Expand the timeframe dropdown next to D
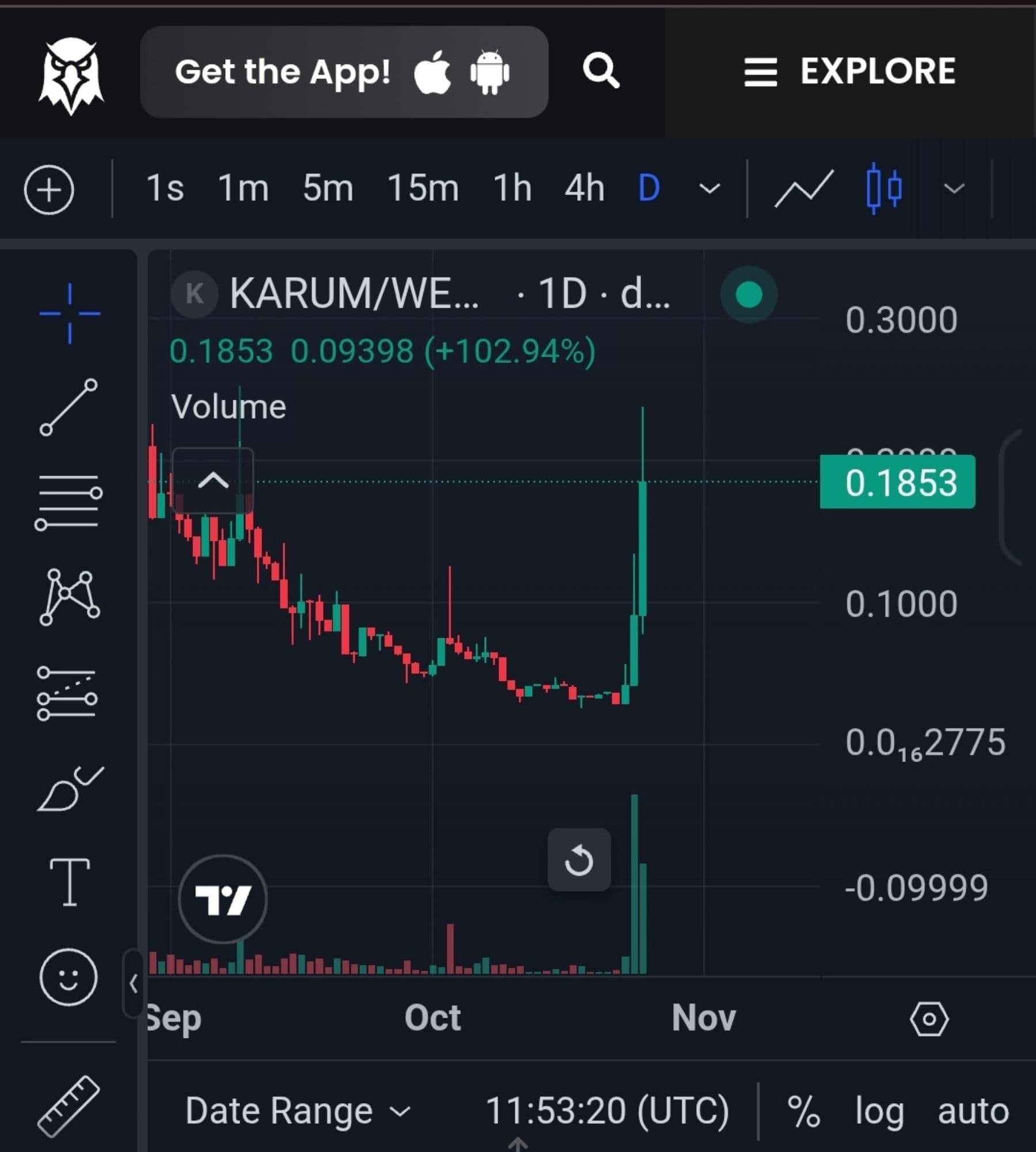Image resolution: width=1036 pixels, height=1152 pixels. tap(709, 188)
